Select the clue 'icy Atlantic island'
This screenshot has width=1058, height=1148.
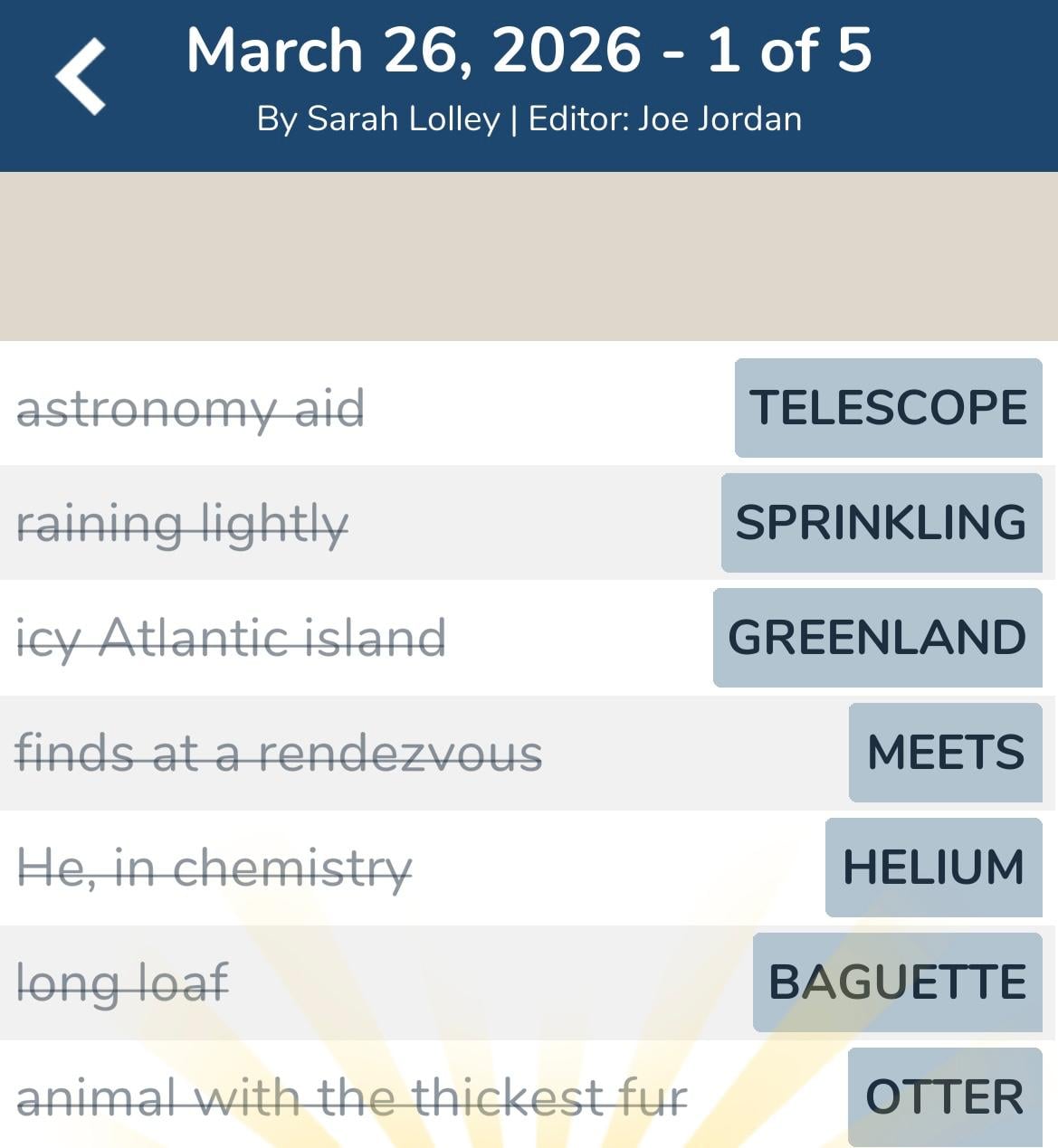click(x=231, y=638)
